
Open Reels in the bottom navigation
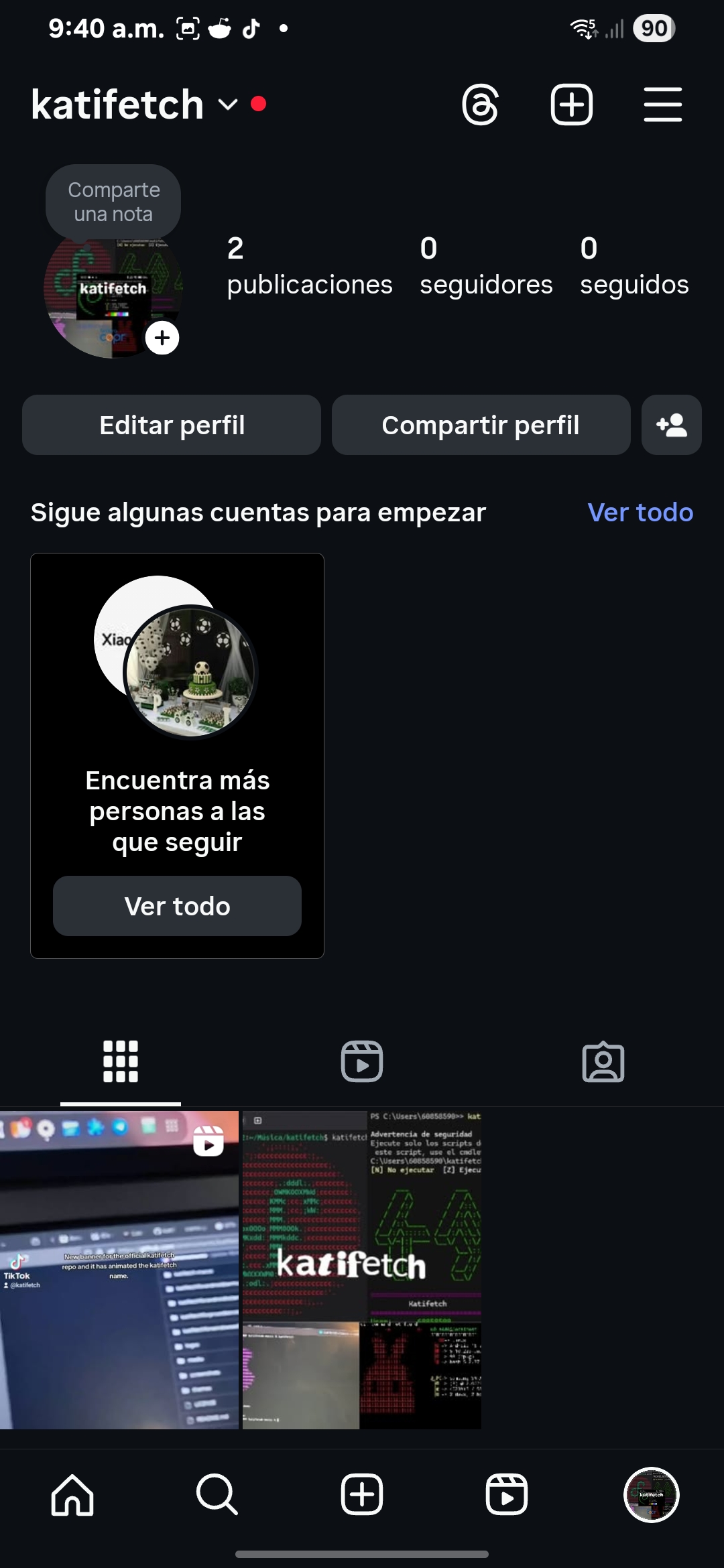tap(507, 1494)
